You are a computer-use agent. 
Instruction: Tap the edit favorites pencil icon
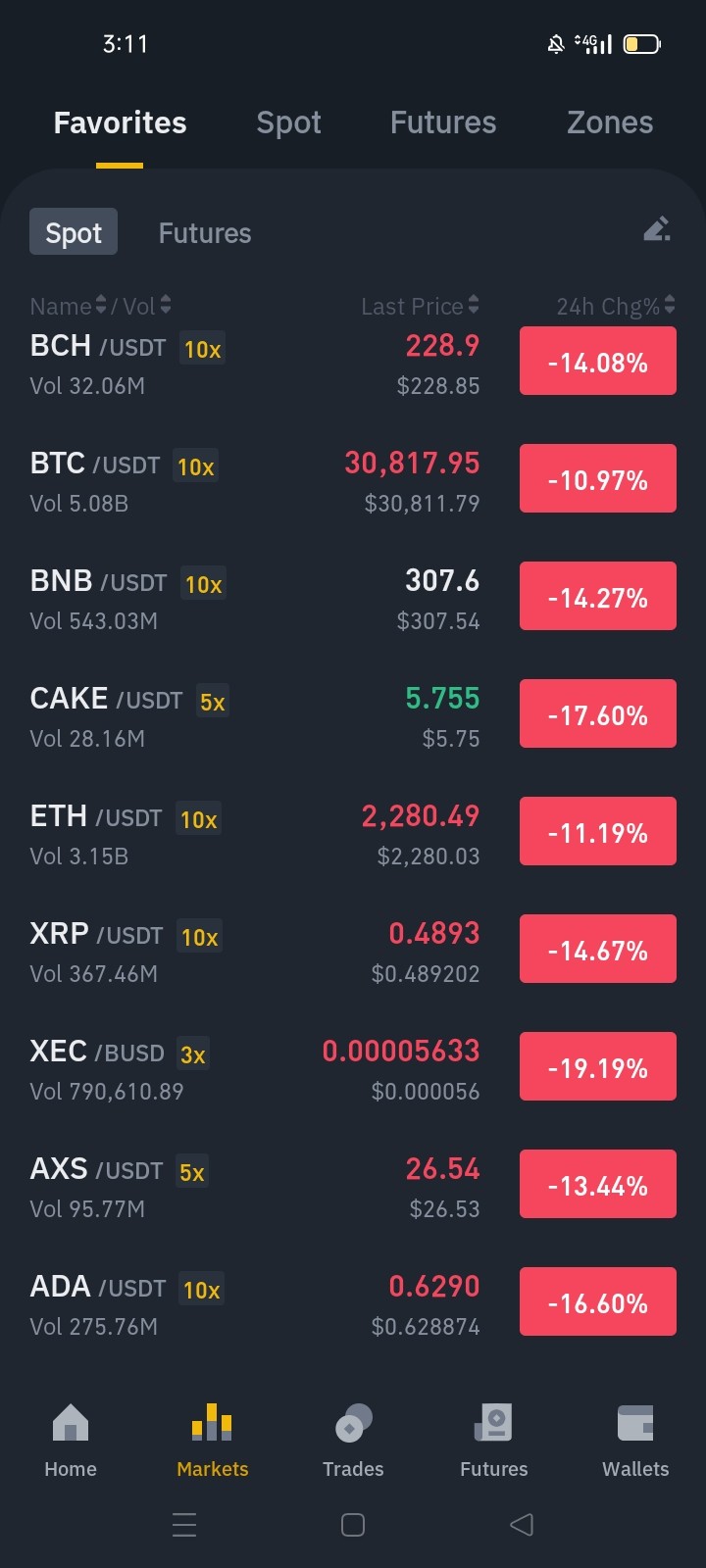pos(657,229)
